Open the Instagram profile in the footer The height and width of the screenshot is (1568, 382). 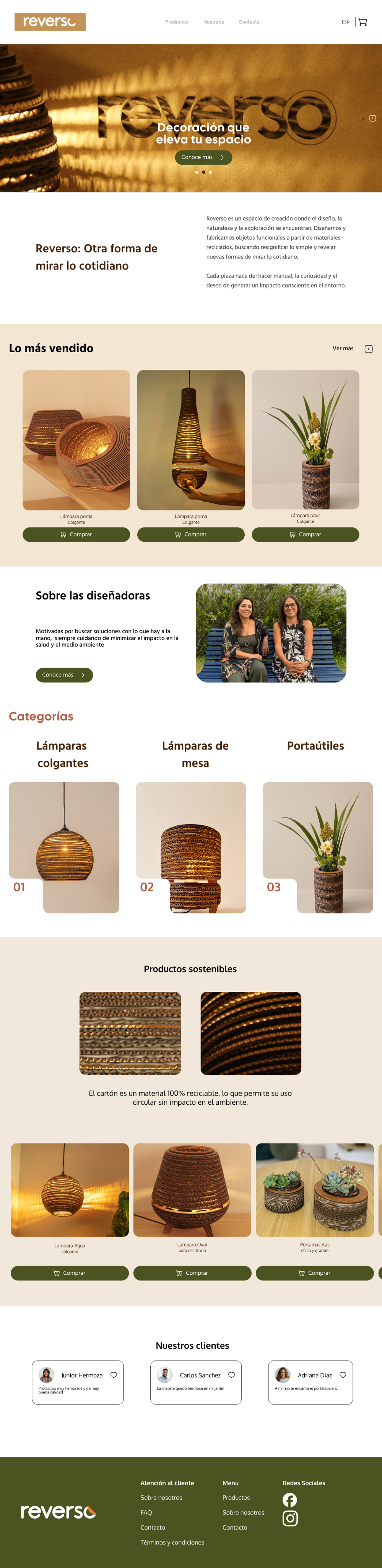[290, 1519]
